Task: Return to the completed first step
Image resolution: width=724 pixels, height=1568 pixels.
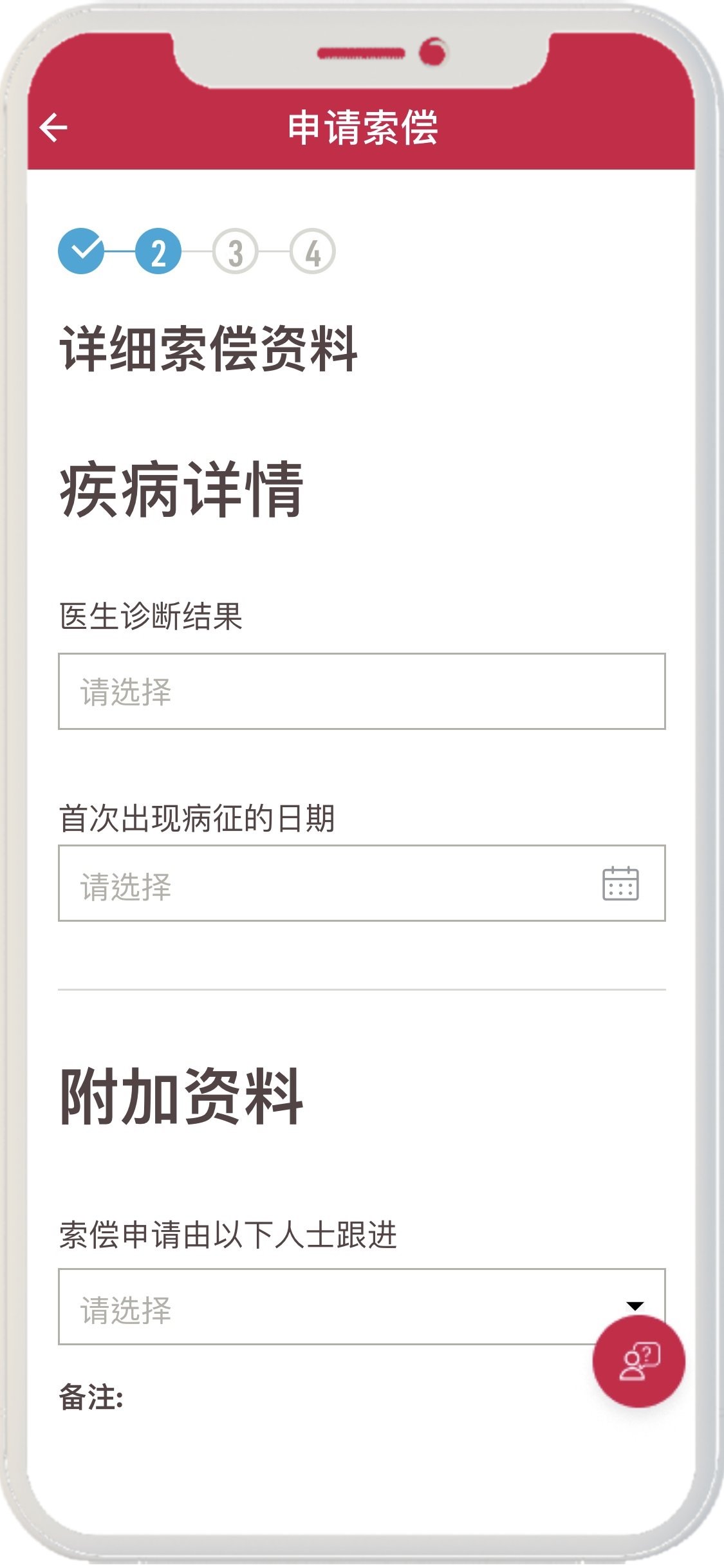Action: coord(81,251)
